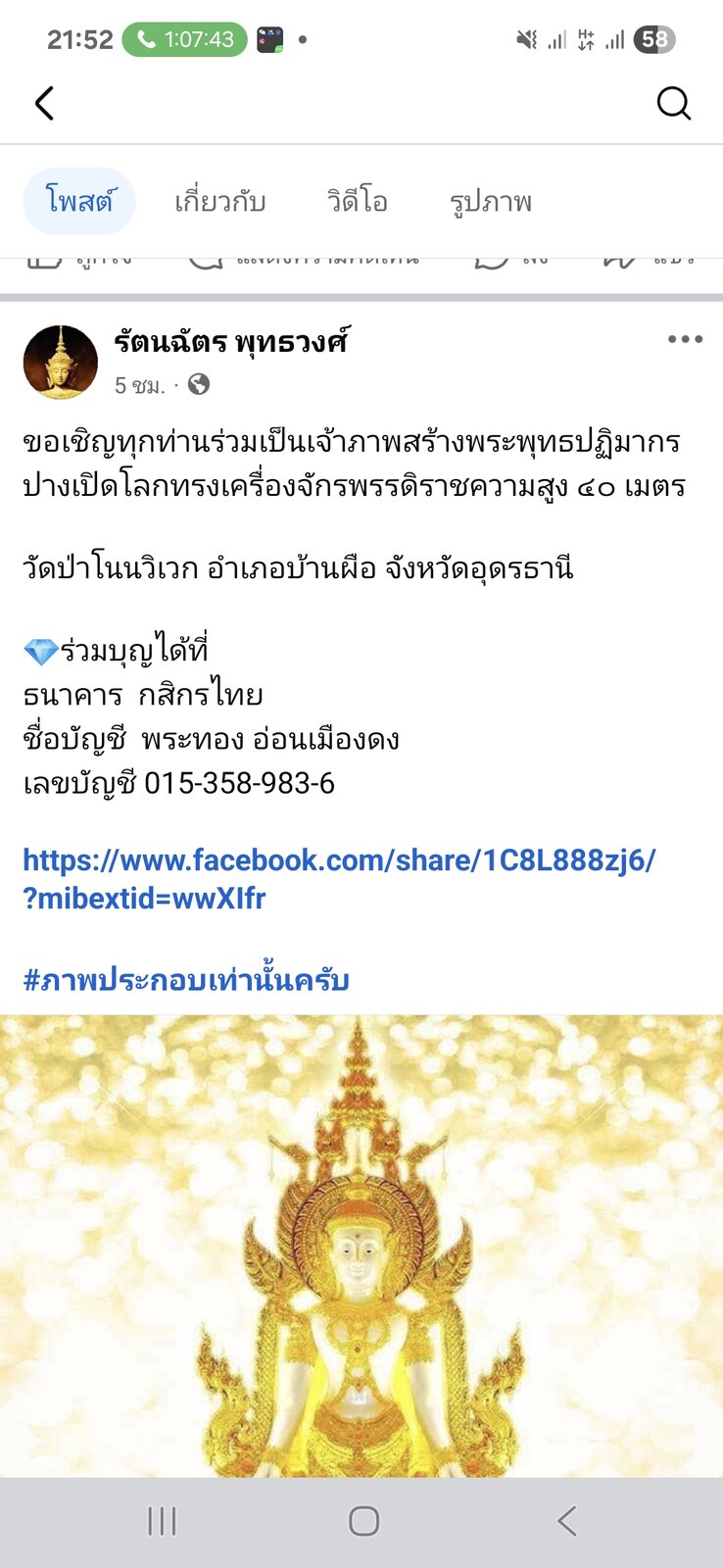Go back using the top-left arrow
The height and width of the screenshot is (1568, 723).
pos(44,103)
